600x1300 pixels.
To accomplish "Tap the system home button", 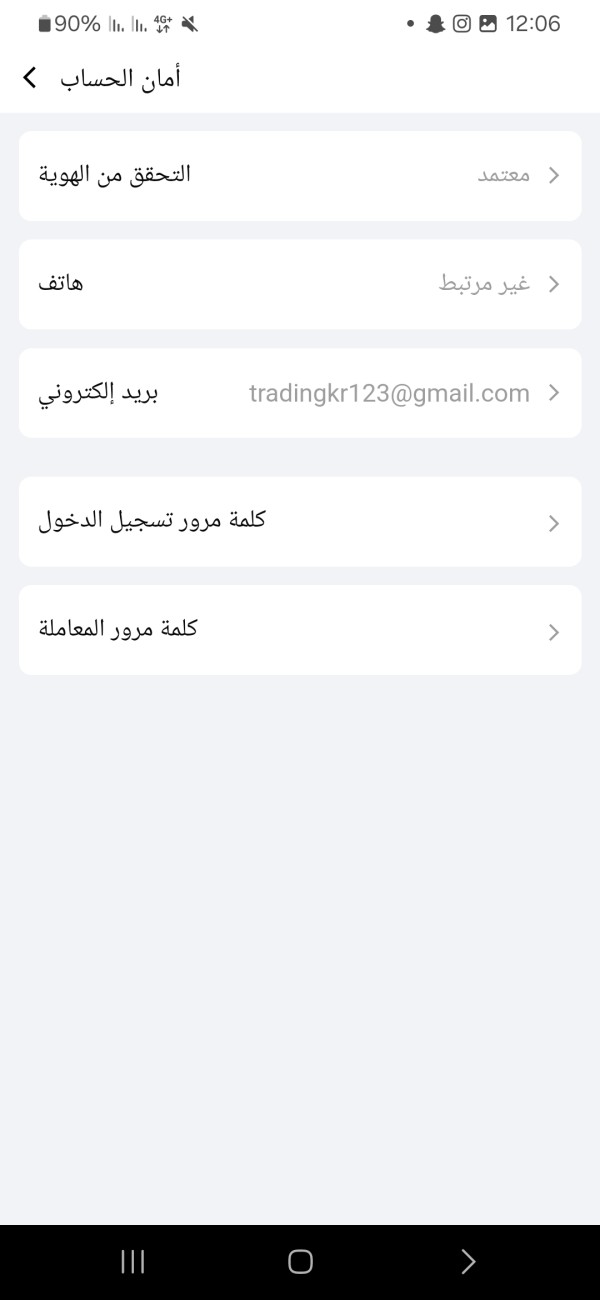I will [300, 1262].
